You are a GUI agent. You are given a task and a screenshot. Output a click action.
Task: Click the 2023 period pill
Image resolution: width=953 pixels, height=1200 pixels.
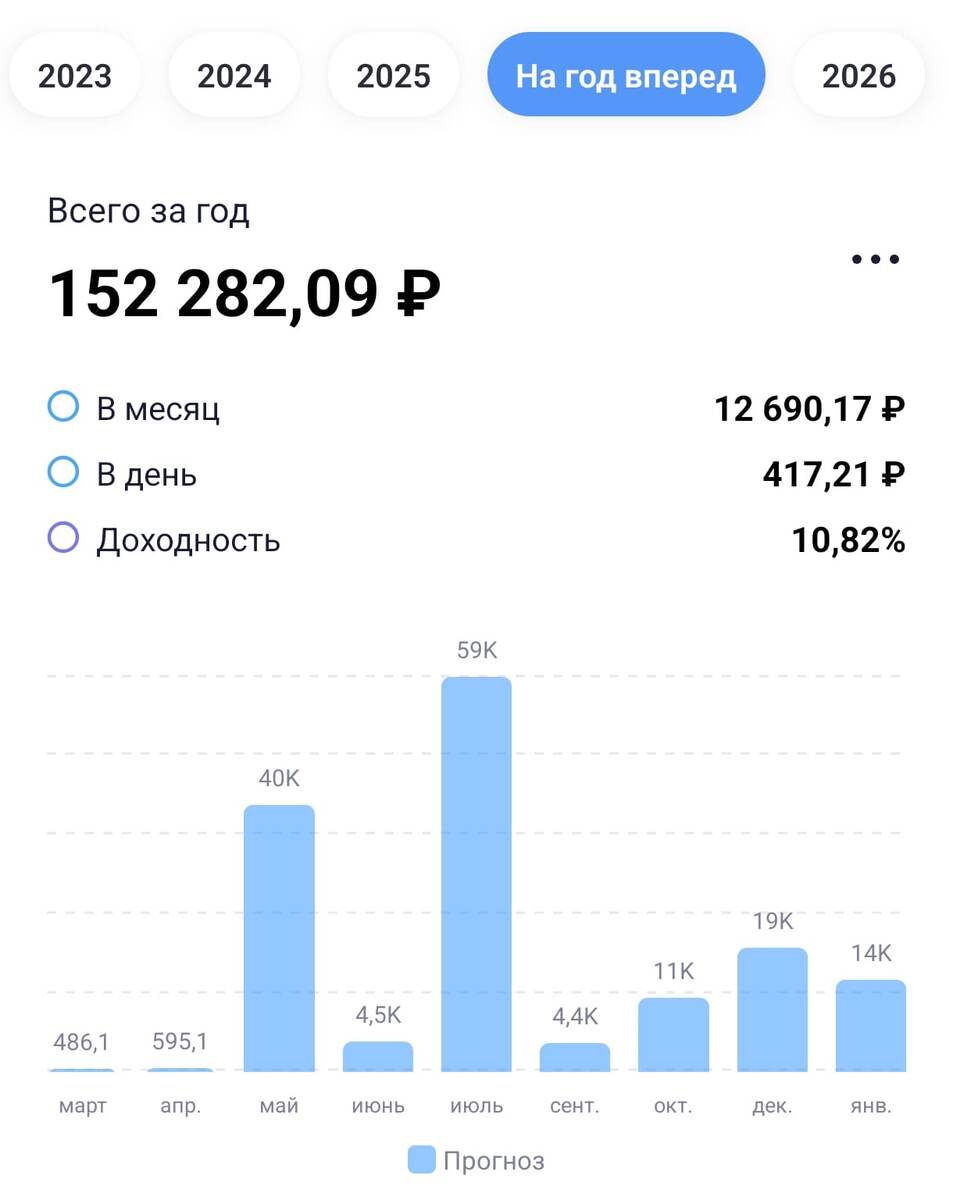75,74
